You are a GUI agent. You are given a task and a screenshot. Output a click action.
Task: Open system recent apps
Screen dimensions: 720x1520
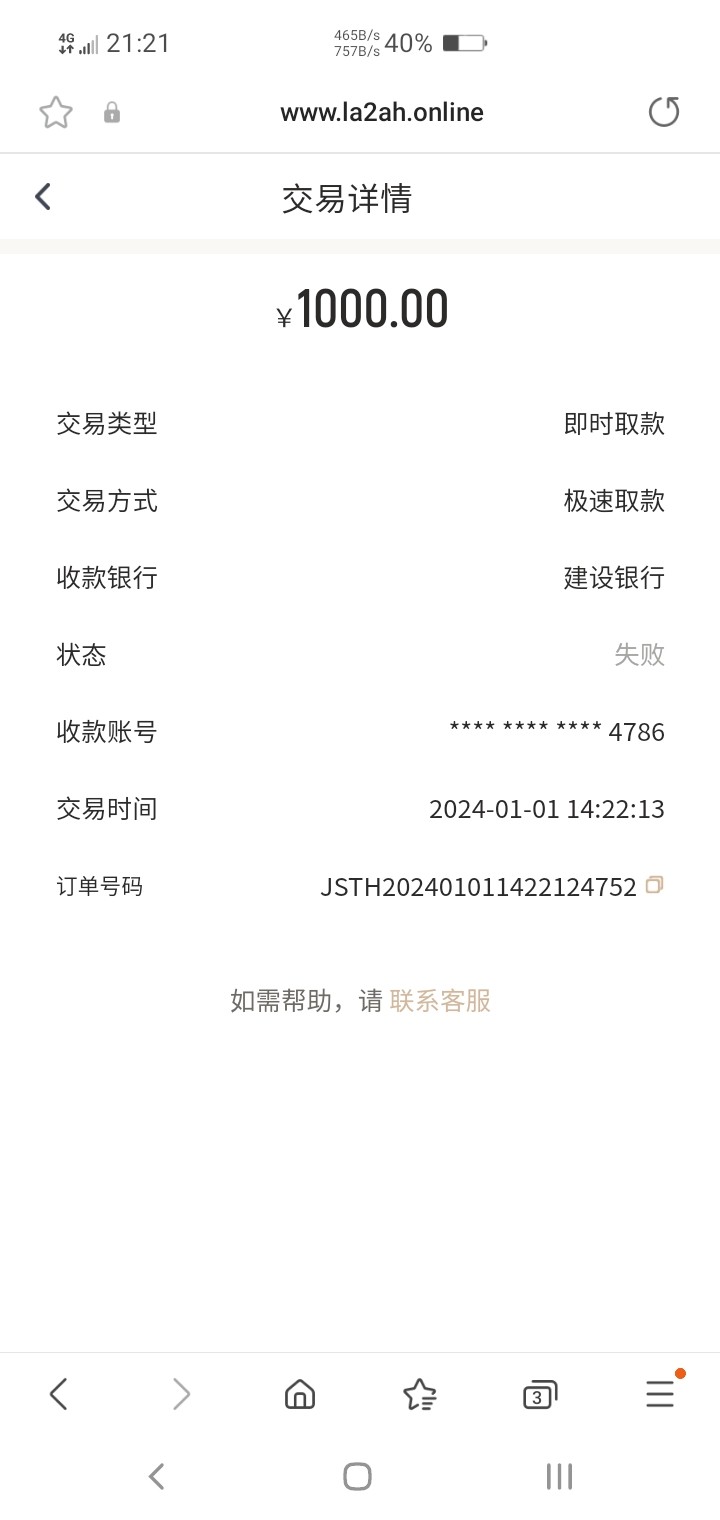click(x=559, y=1476)
